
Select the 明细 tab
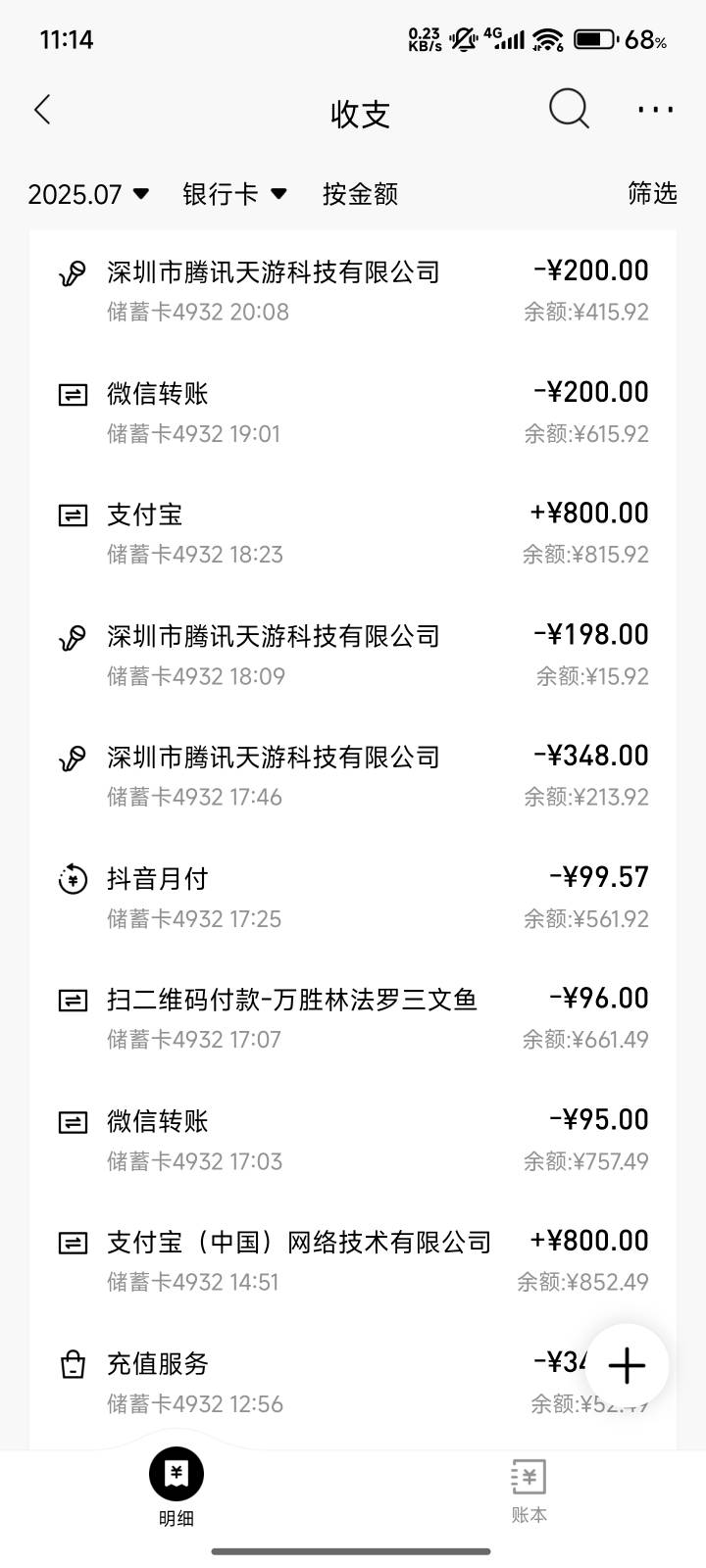(176, 1488)
